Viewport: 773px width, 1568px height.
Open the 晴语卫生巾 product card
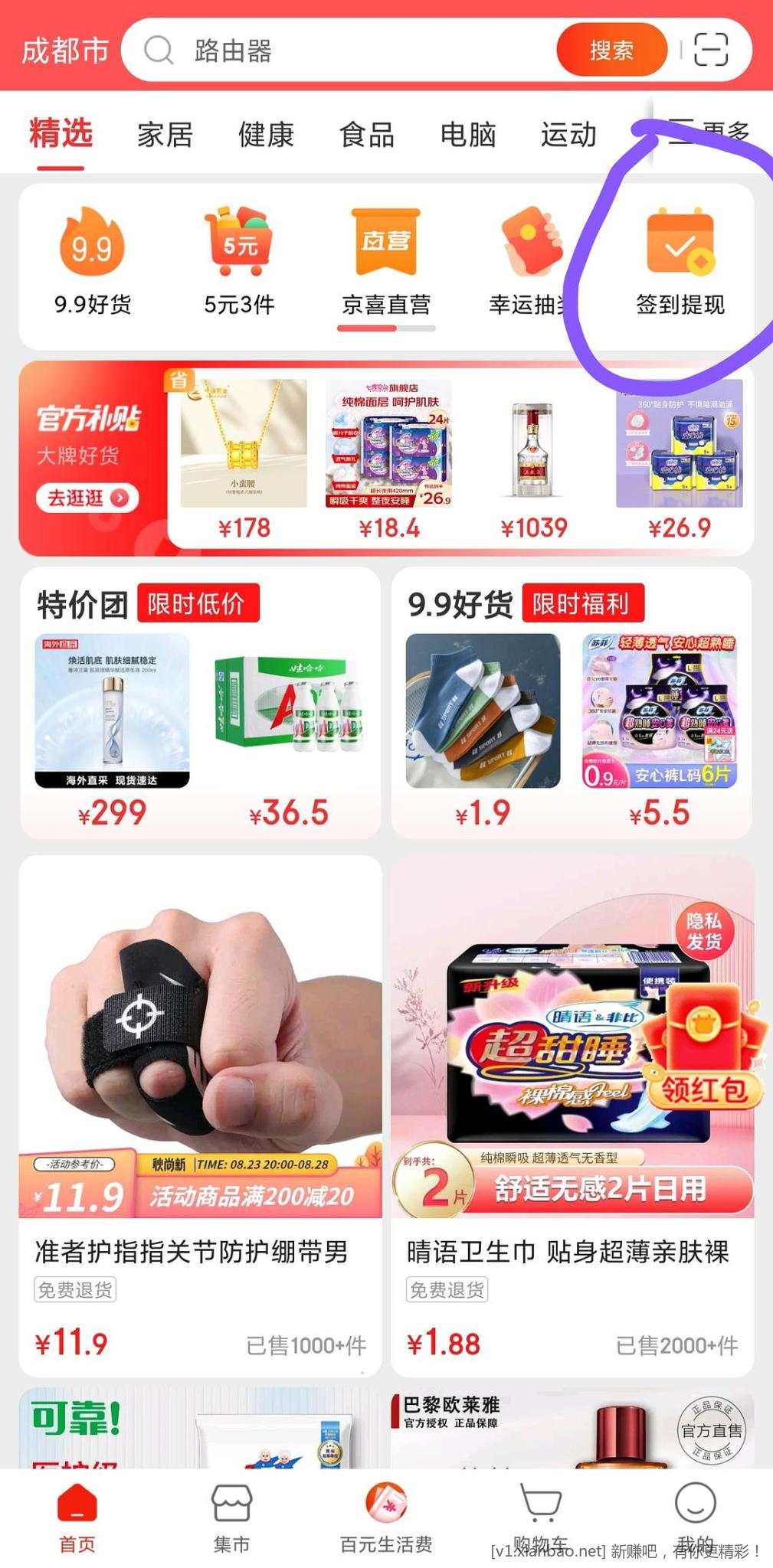click(572, 1110)
